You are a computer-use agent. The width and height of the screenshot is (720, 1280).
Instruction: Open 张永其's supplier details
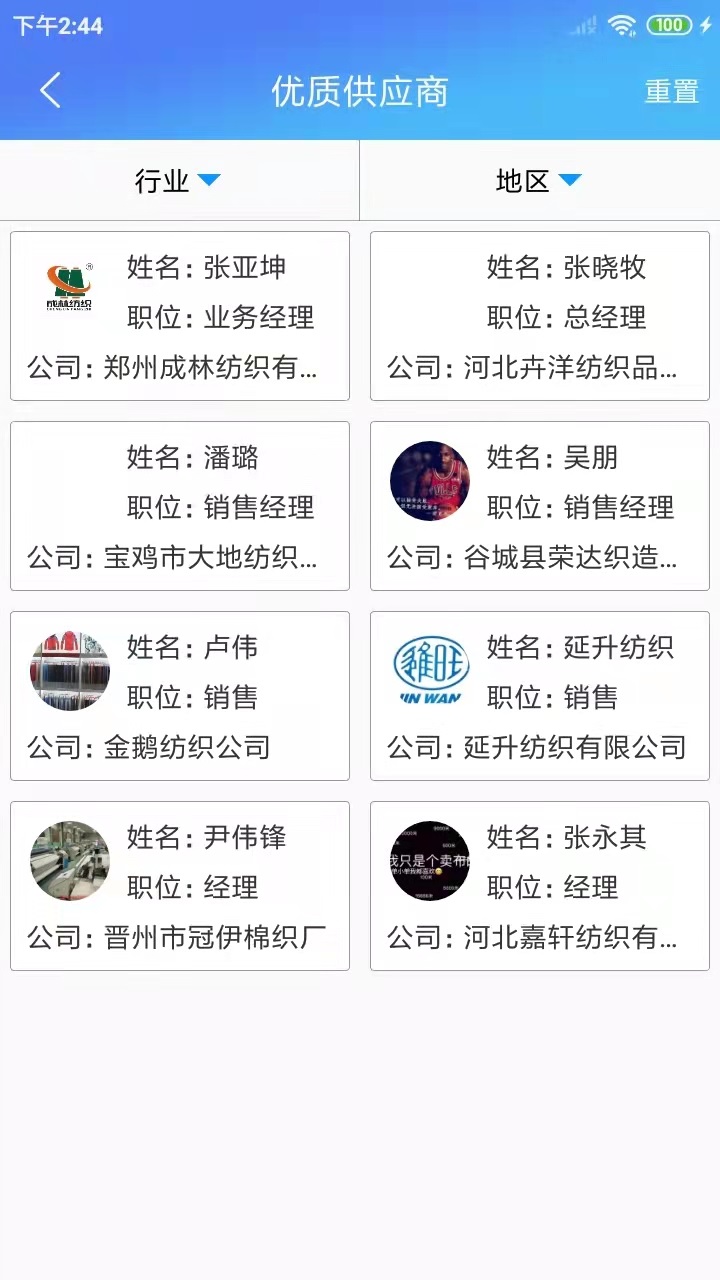point(540,886)
